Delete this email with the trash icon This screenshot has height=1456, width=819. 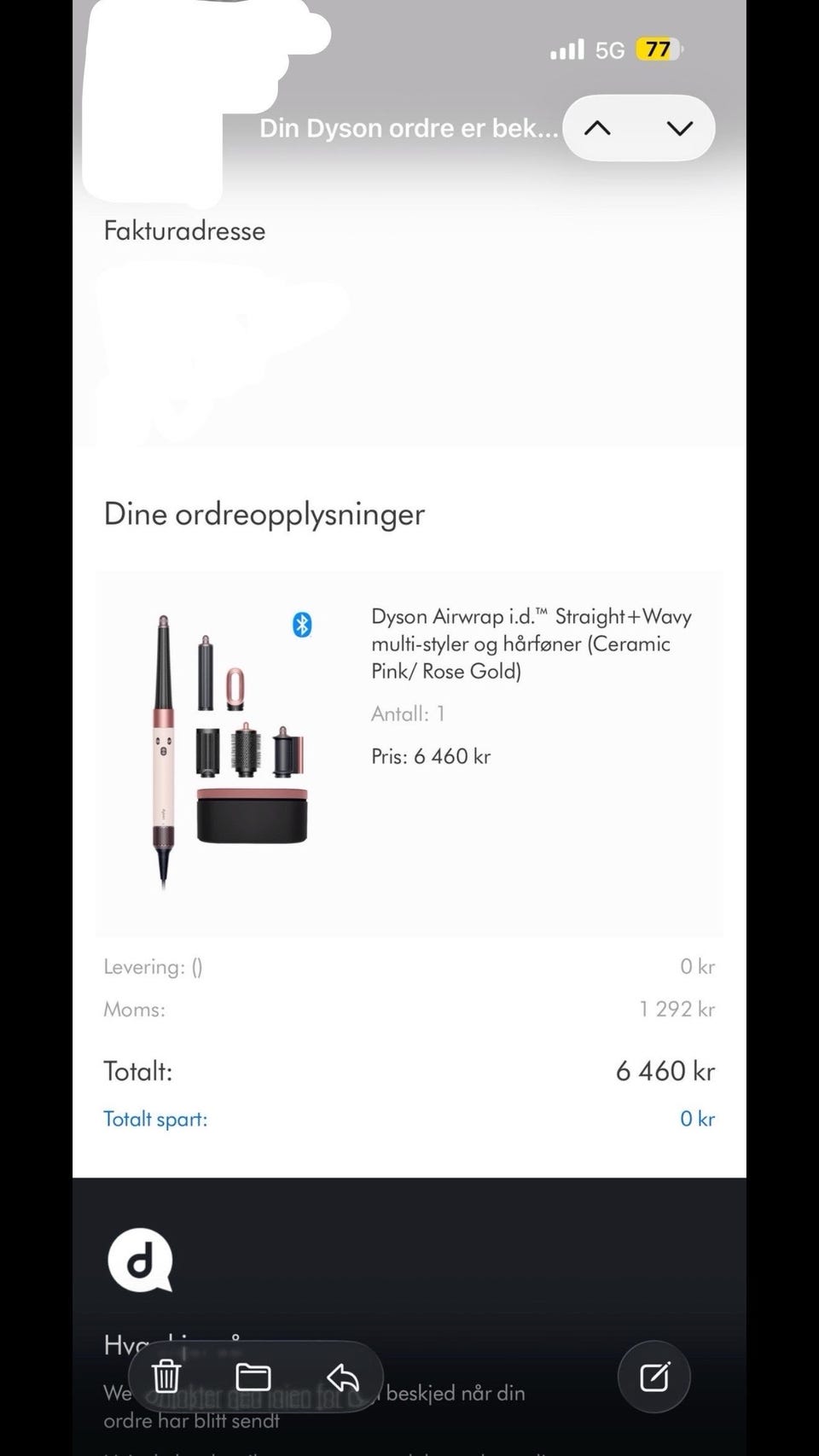pos(166,1377)
